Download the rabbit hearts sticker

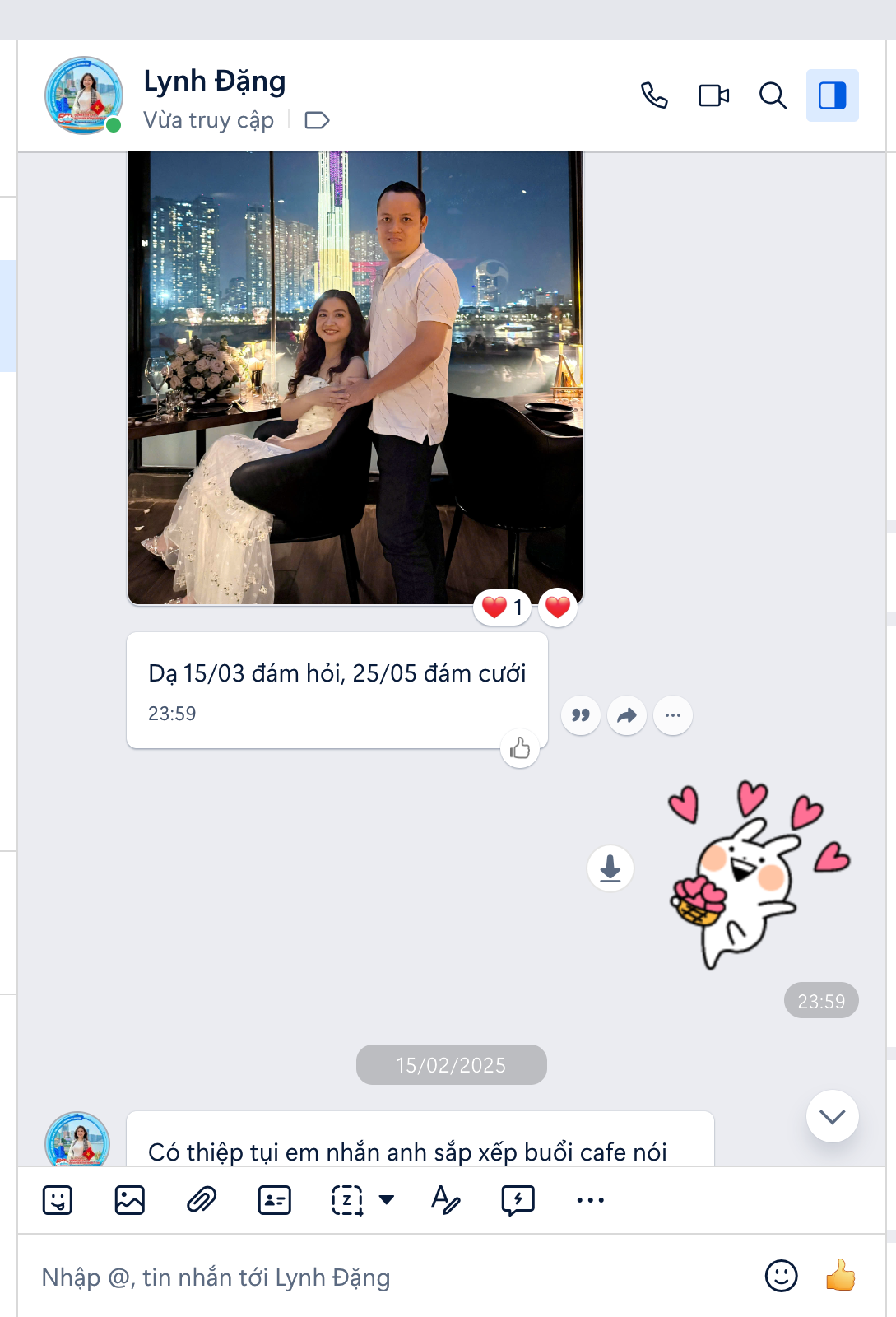pyautogui.click(x=610, y=868)
